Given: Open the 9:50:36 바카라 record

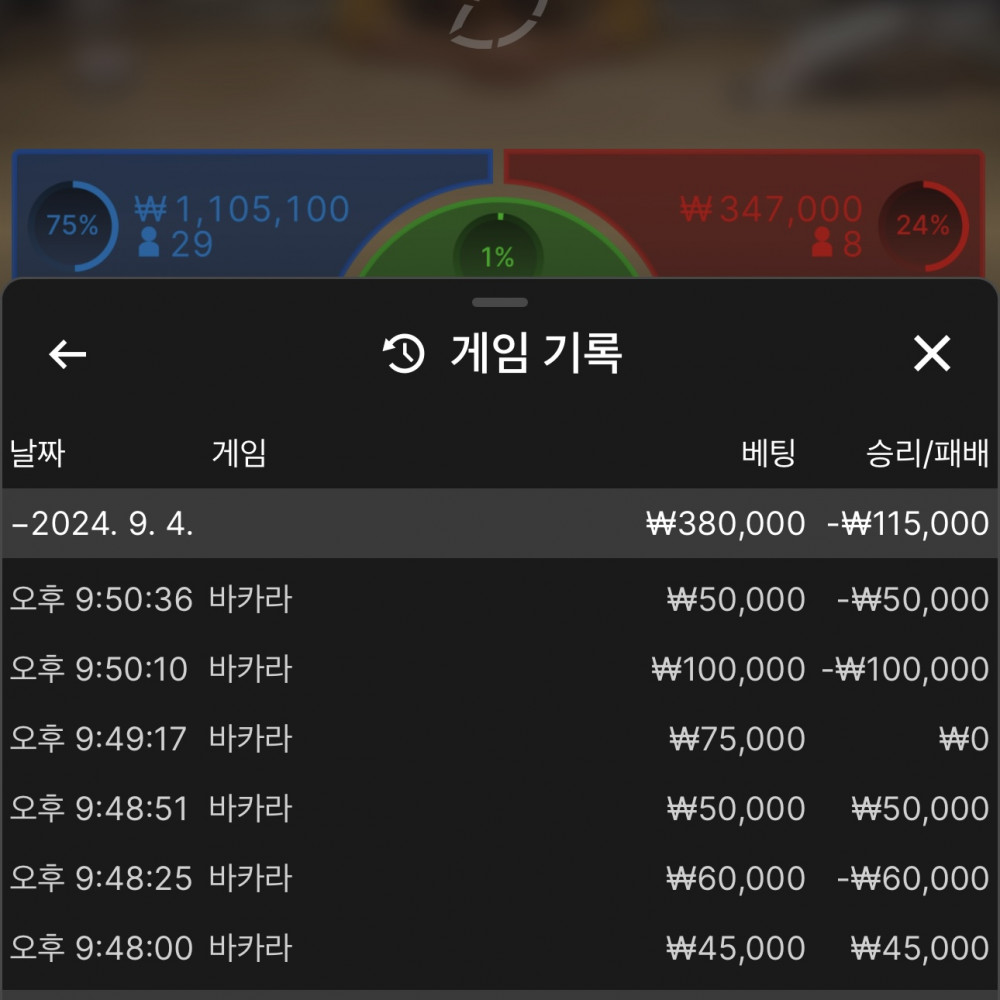Looking at the screenshot, I should (x=498, y=600).
